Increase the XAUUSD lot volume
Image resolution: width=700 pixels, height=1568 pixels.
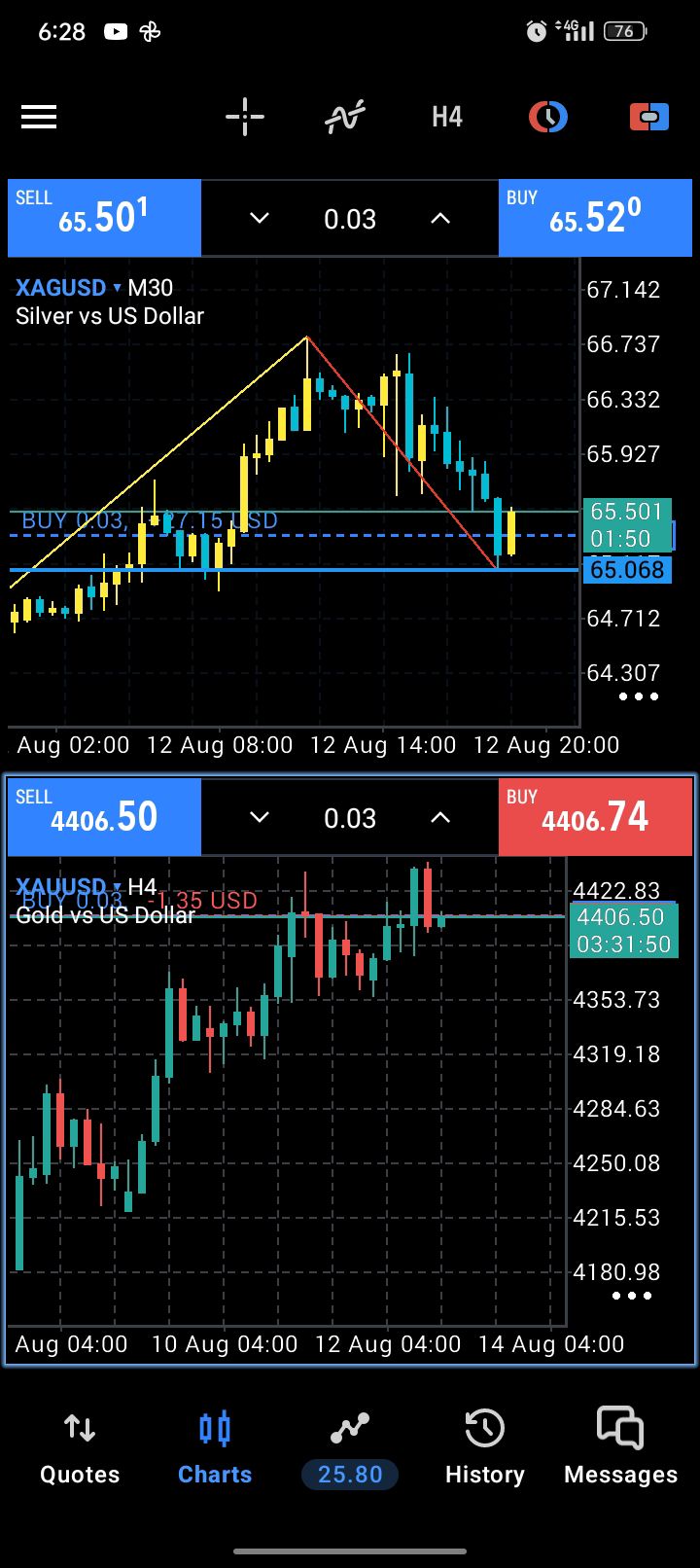(440, 818)
